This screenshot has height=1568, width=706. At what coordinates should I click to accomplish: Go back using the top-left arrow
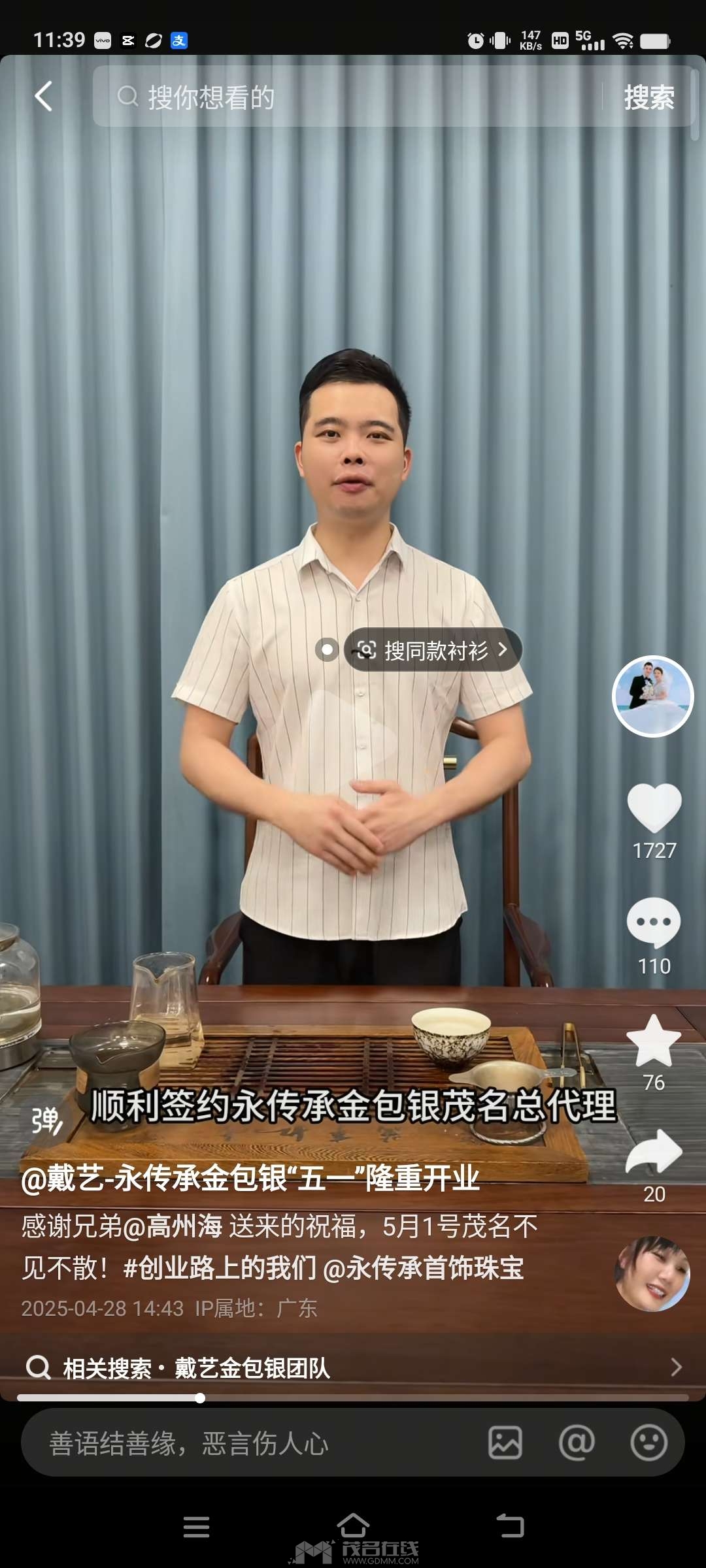click(43, 97)
